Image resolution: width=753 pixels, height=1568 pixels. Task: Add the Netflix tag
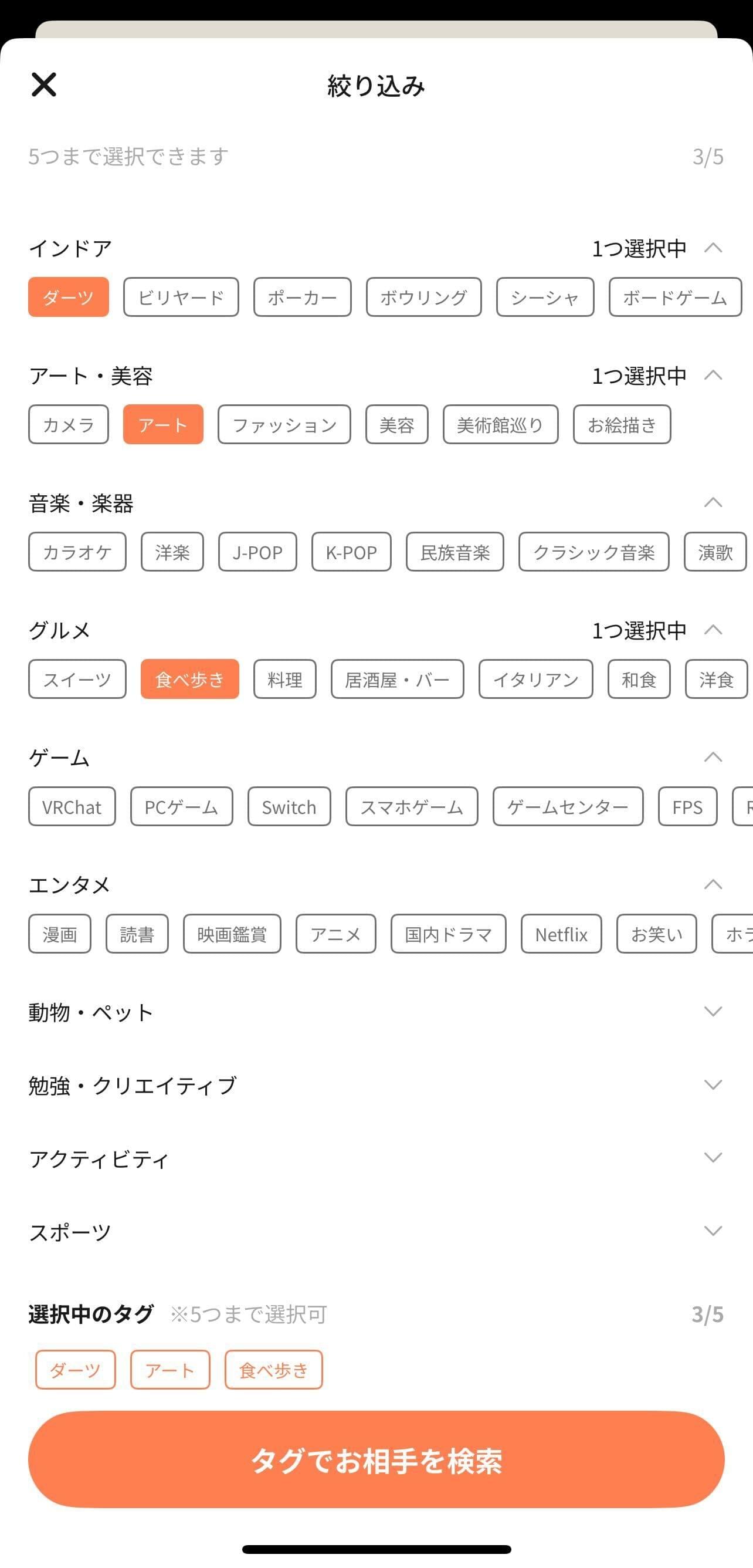point(561,934)
